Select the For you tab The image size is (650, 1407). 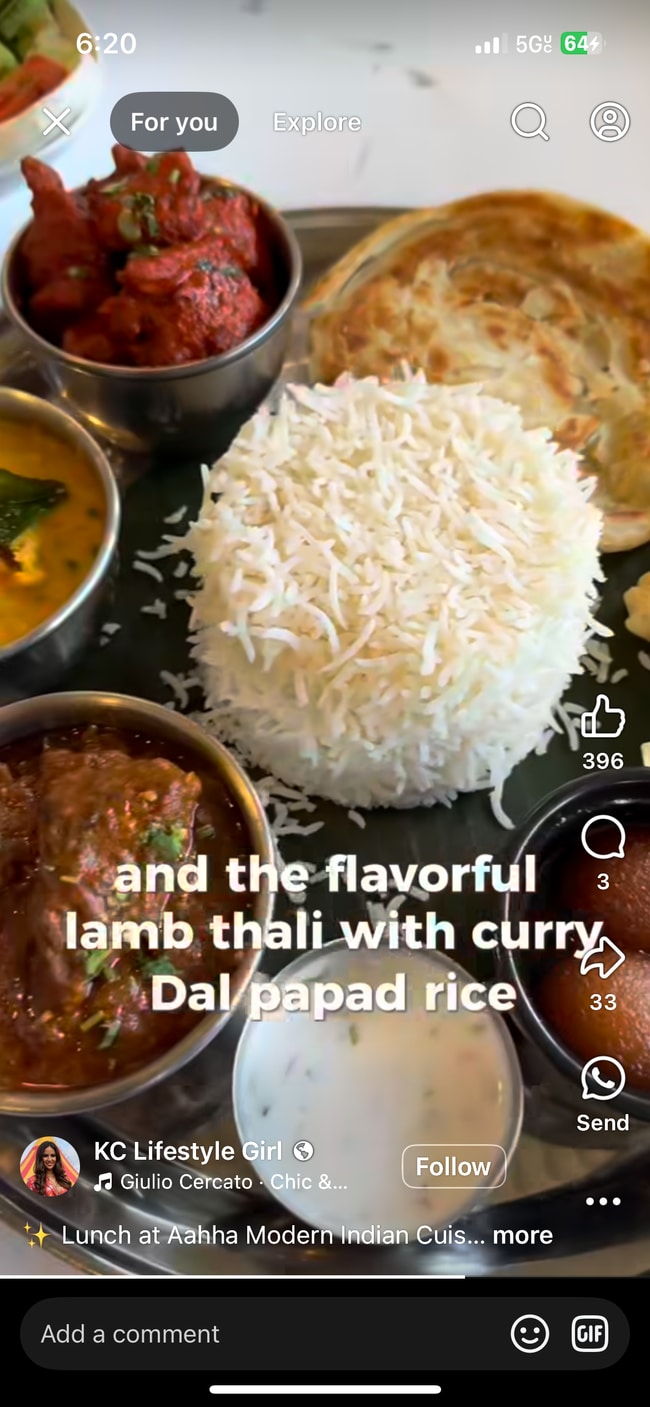(174, 122)
